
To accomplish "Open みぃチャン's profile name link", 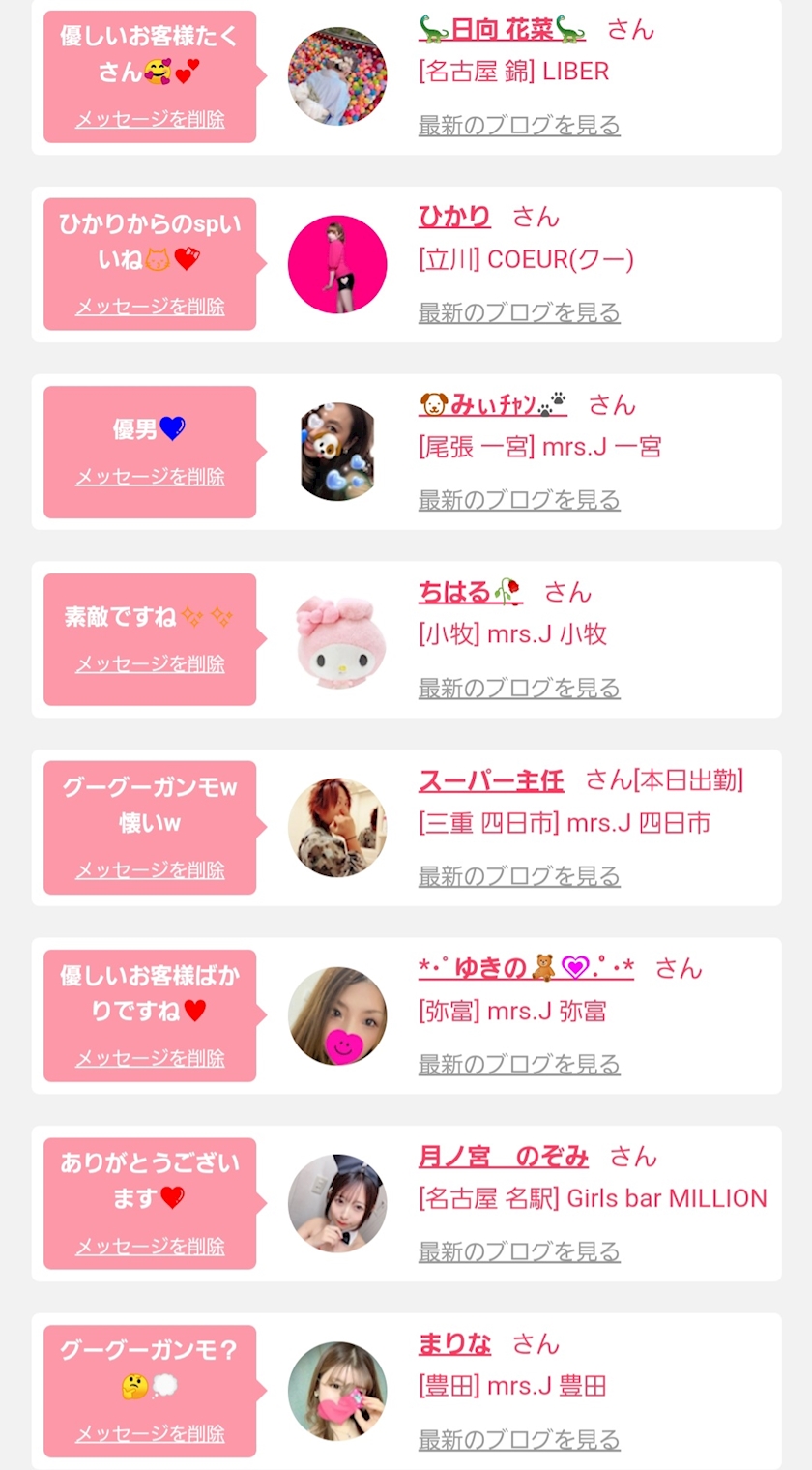I will [493, 404].
